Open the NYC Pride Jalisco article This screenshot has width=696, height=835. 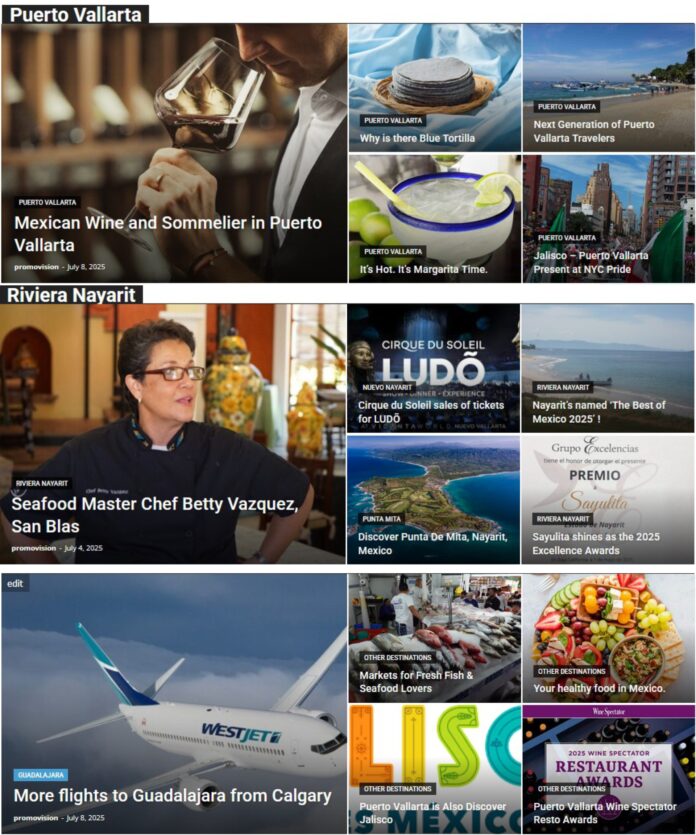(590, 262)
